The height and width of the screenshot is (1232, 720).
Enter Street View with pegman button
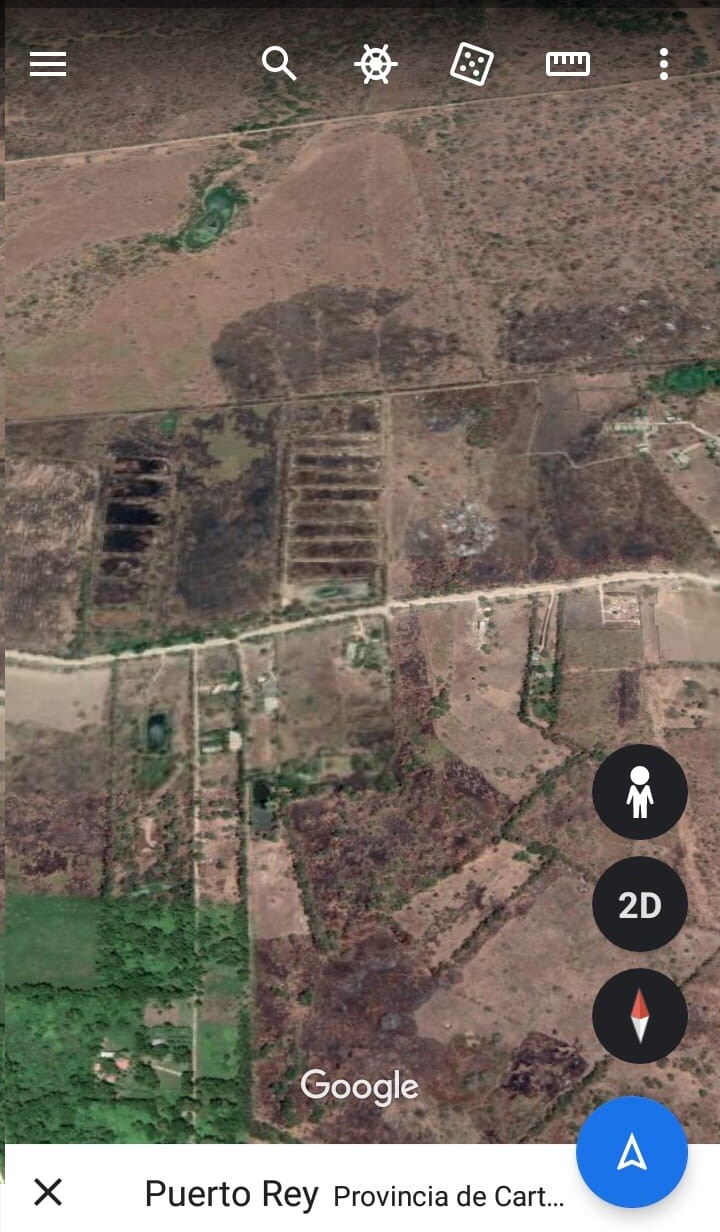(x=639, y=792)
